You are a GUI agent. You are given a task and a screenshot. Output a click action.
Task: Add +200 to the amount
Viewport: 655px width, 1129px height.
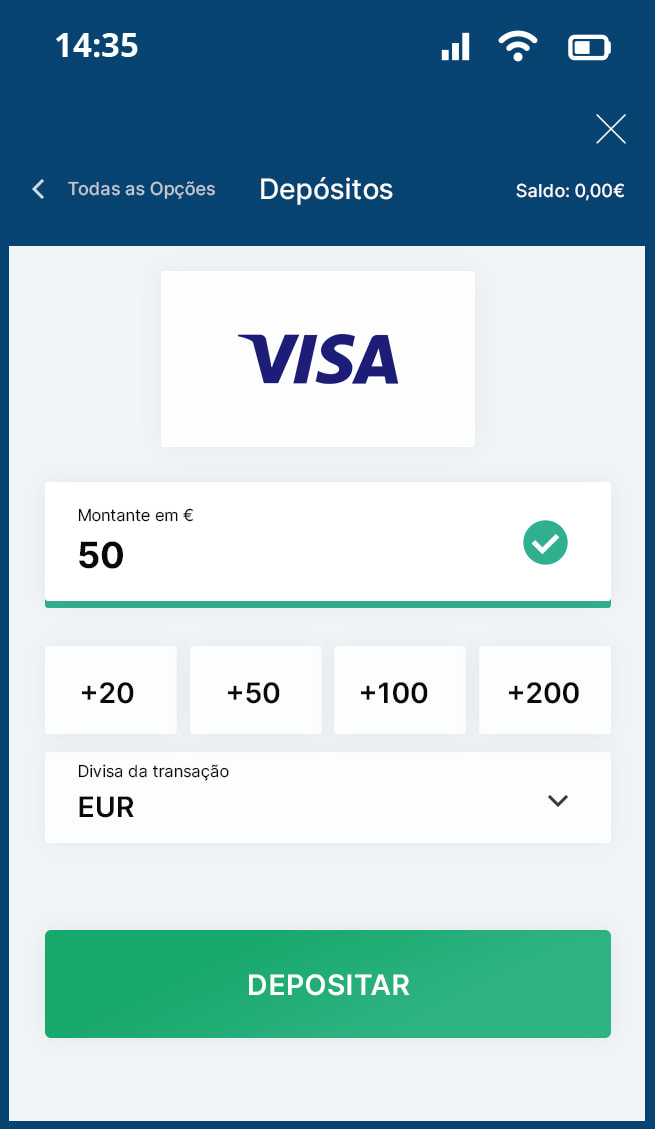(x=544, y=691)
